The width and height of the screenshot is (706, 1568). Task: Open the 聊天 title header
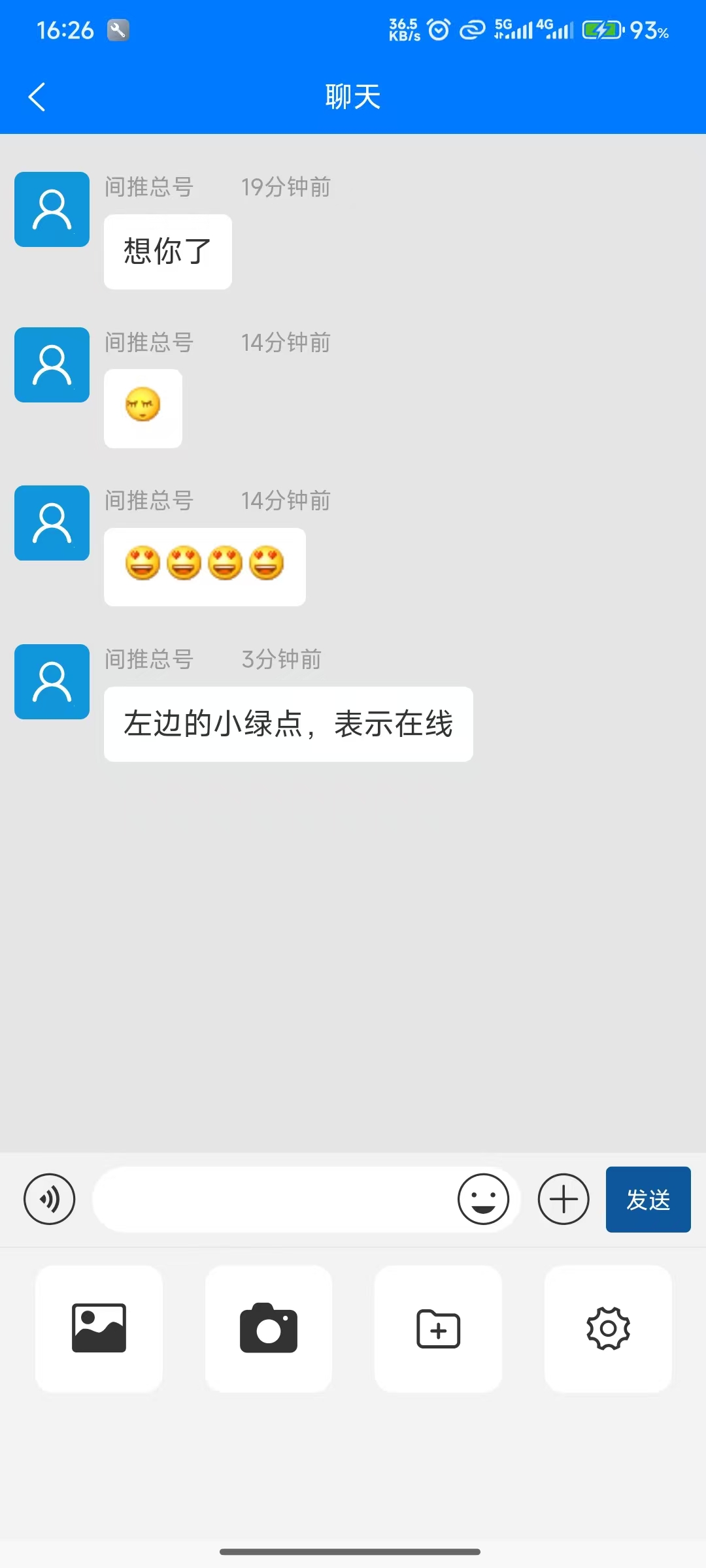[352, 96]
